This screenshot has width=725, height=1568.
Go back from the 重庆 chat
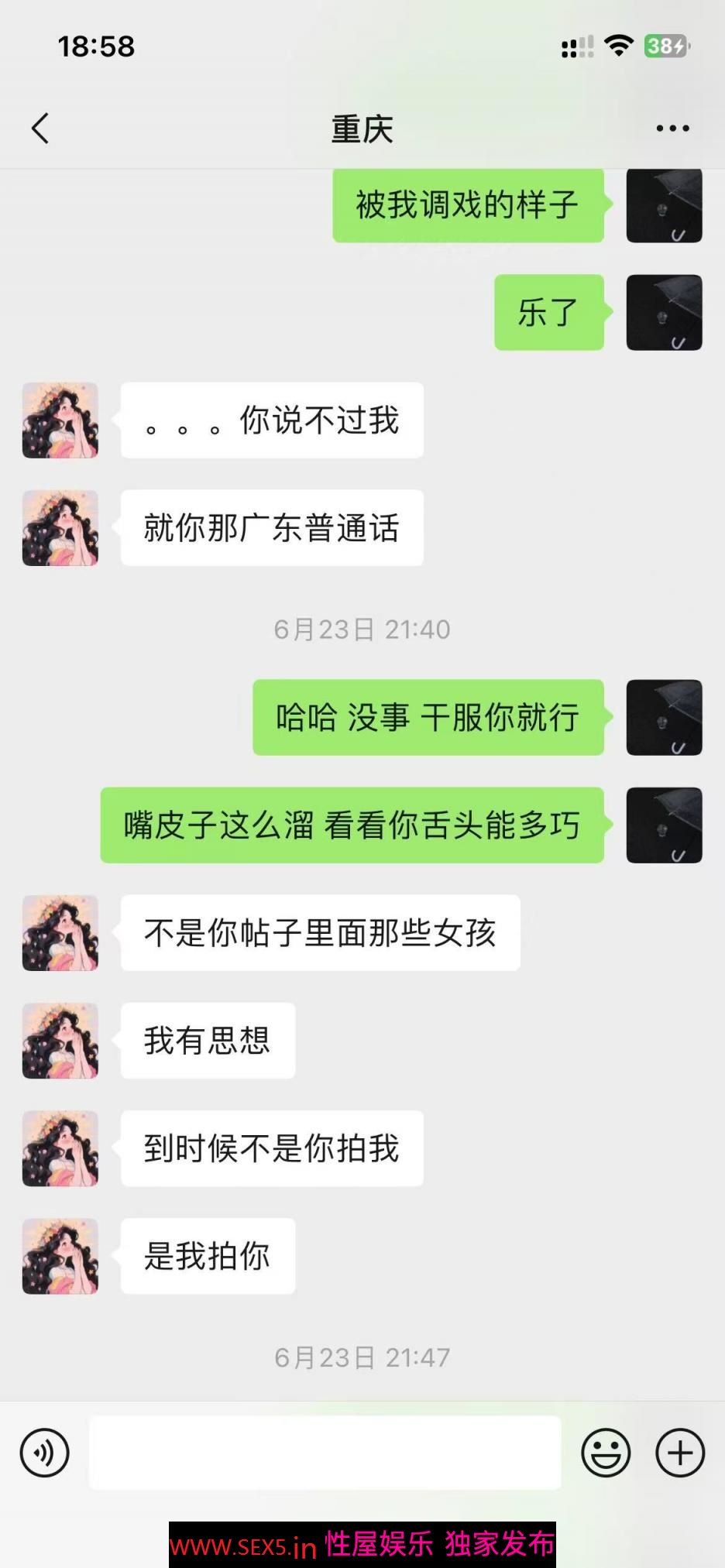click(40, 129)
